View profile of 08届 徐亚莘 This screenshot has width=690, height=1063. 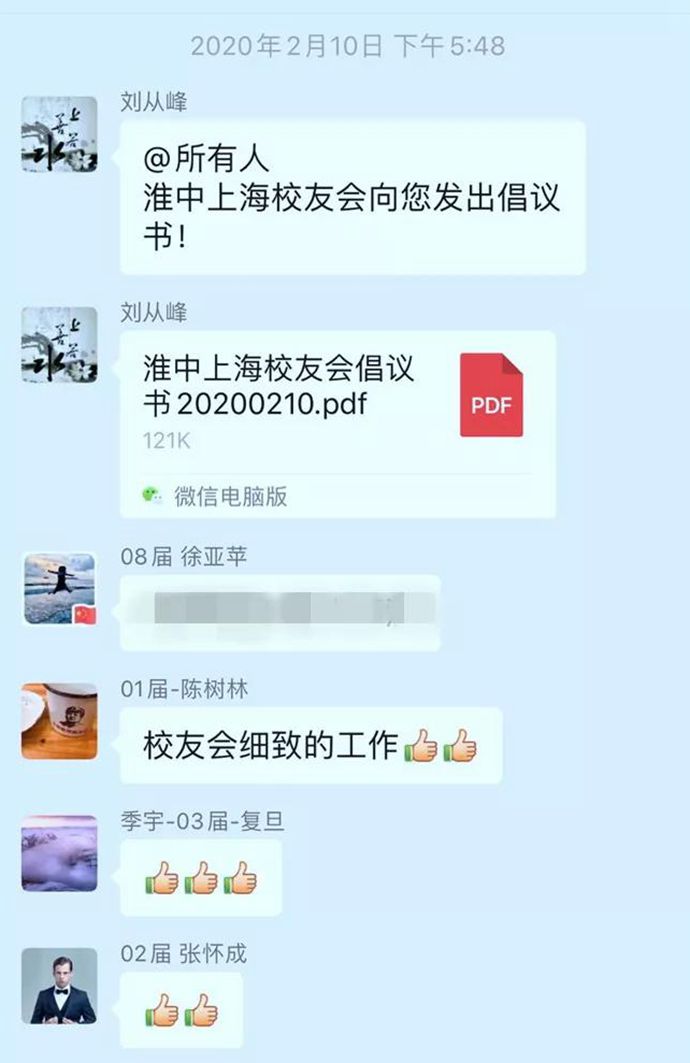pyautogui.click(x=60, y=588)
